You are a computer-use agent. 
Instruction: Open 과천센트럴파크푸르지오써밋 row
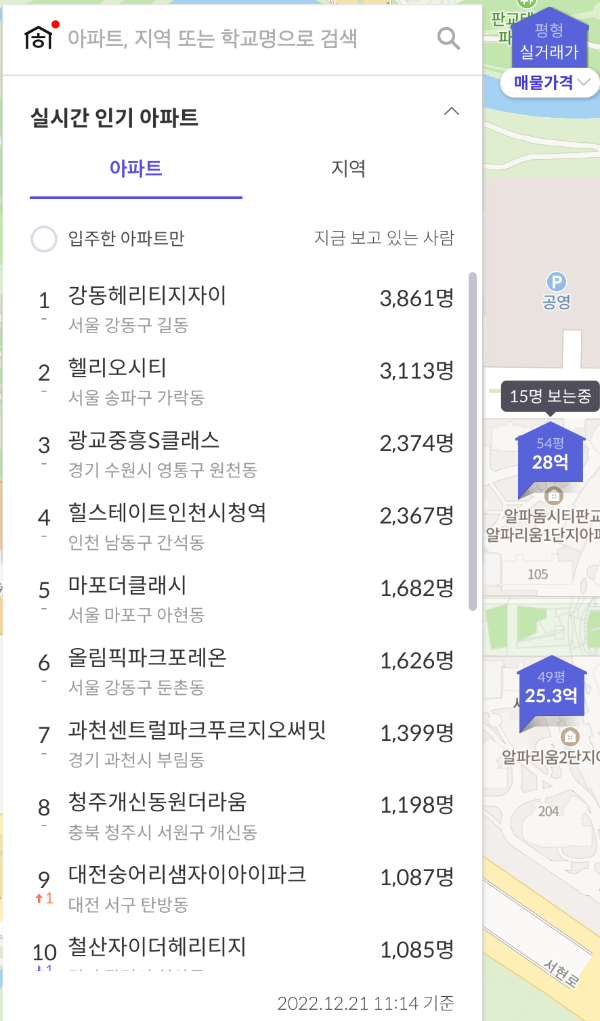point(242,742)
